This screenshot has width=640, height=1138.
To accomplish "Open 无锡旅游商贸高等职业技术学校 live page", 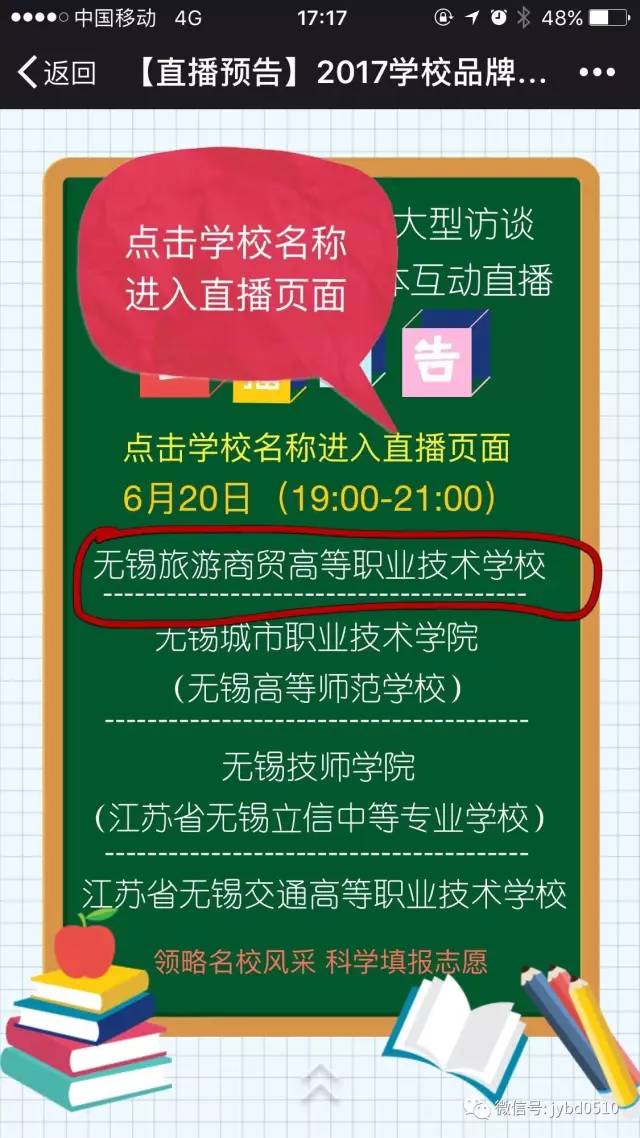I will pos(319,566).
